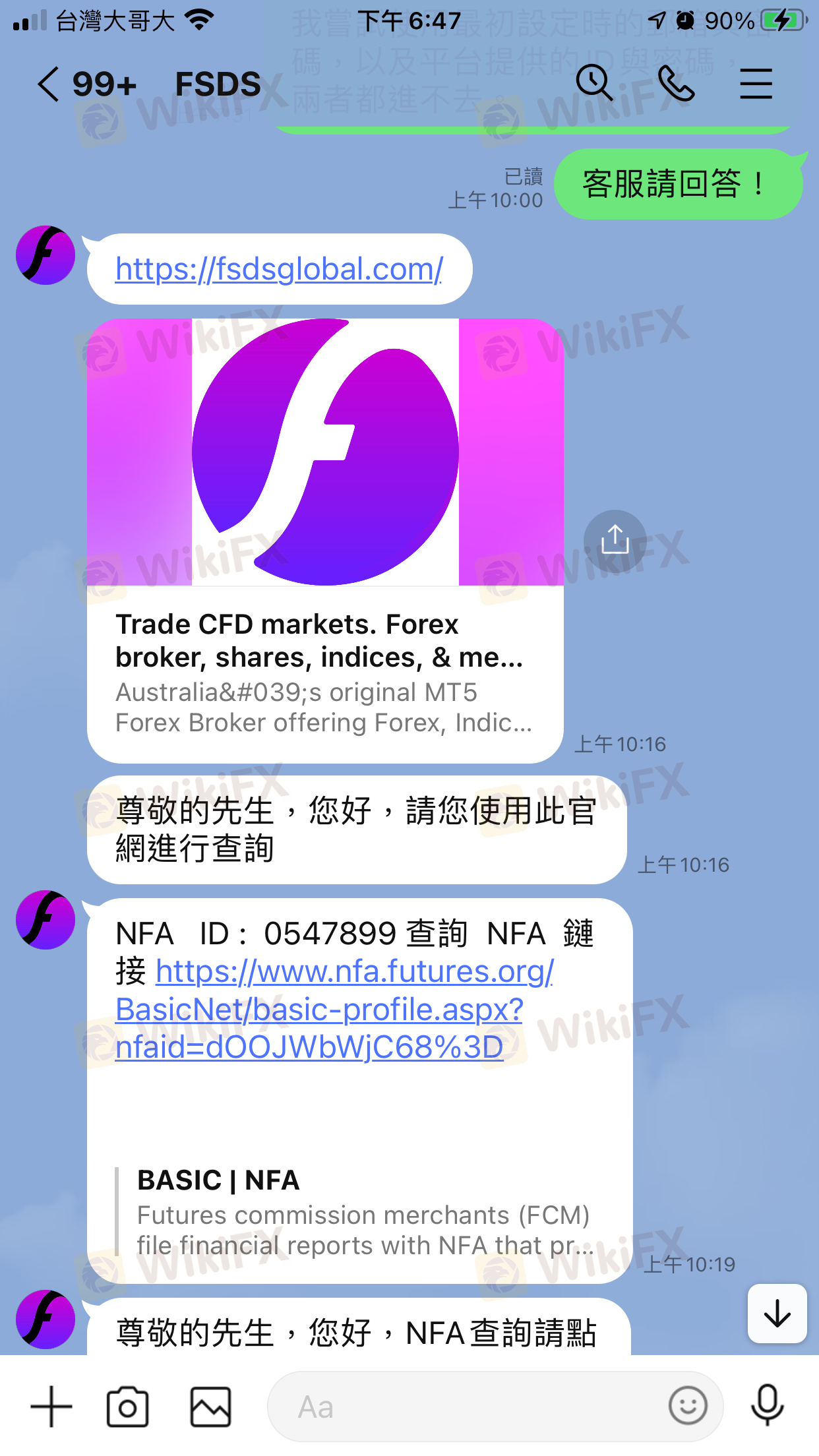Share the FSDS link preview

pos(615,541)
